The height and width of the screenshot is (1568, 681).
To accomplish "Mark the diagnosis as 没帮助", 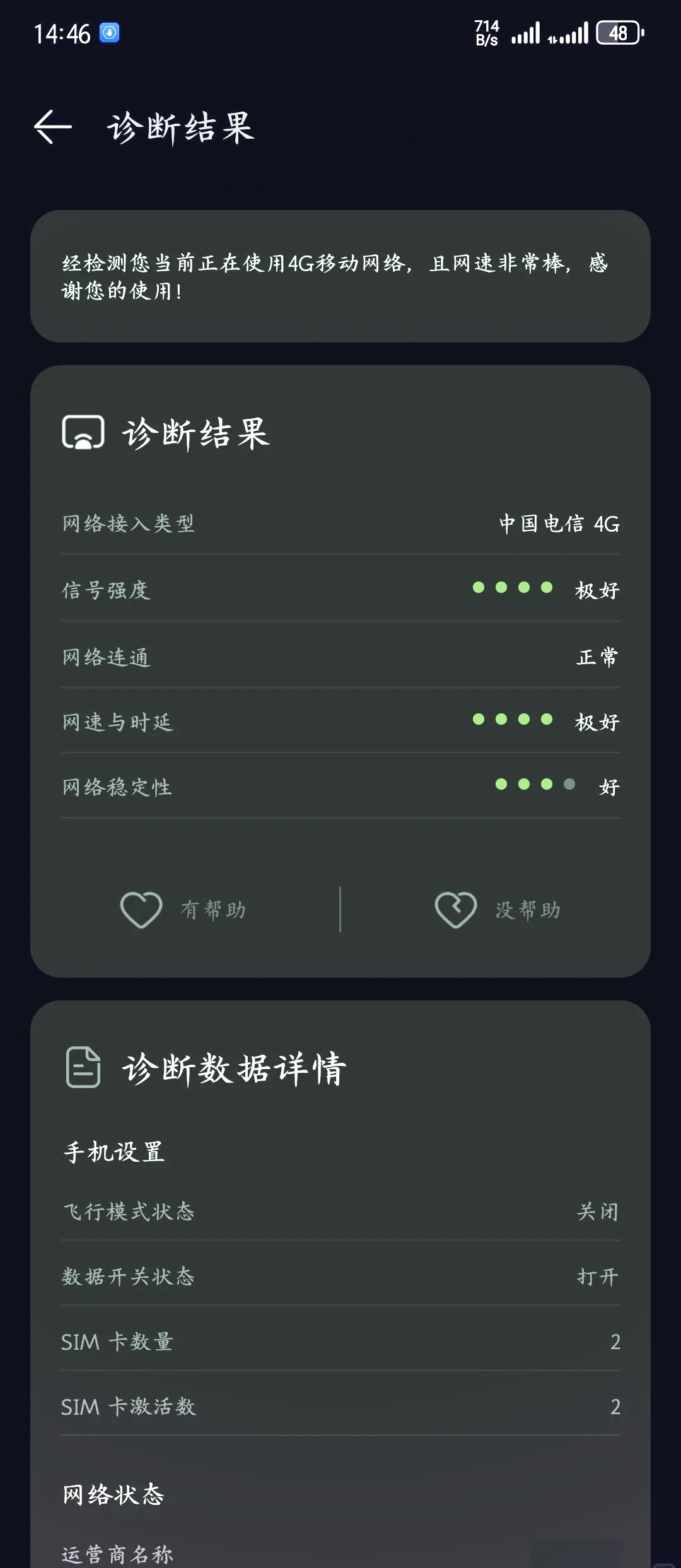I will coord(497,910).
